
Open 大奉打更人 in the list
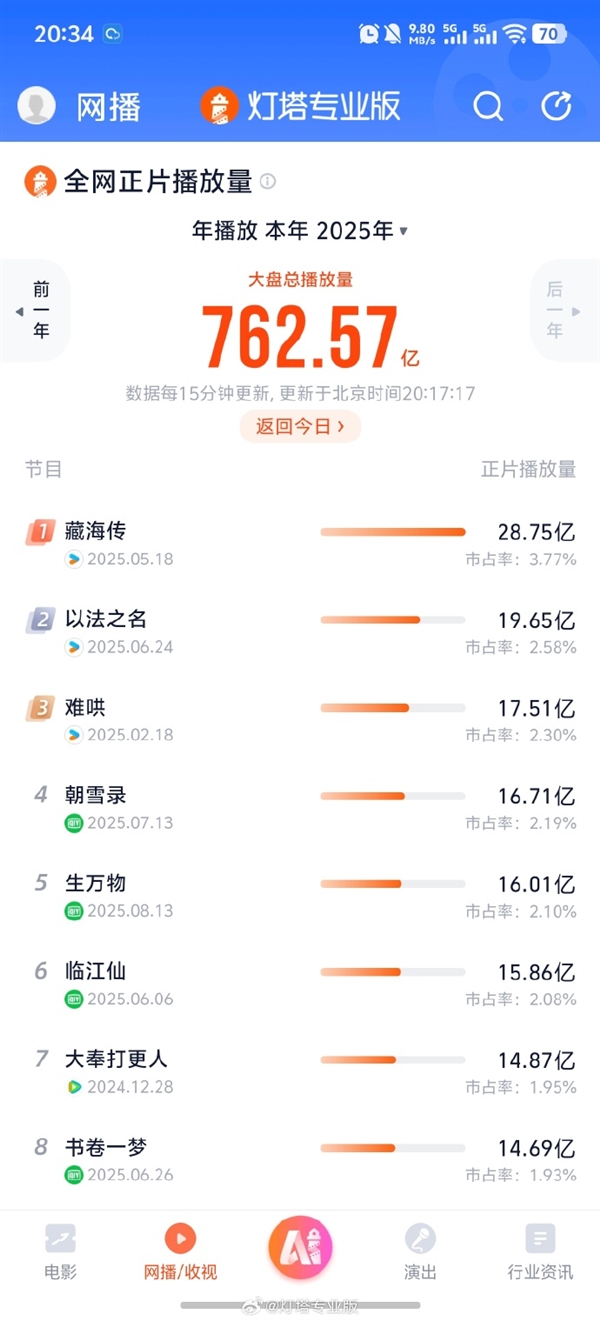tap(300, 1072)
